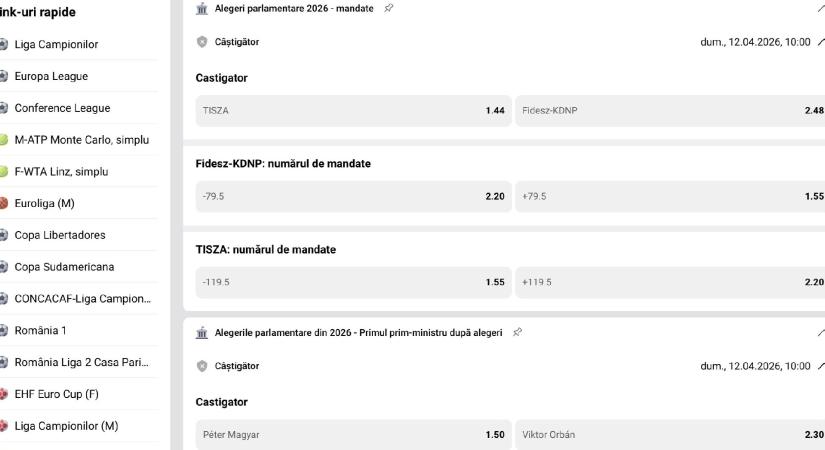Screen dimensions: 825x450
Task: Open Copa Libertadores link
Action: pos(59,235)
